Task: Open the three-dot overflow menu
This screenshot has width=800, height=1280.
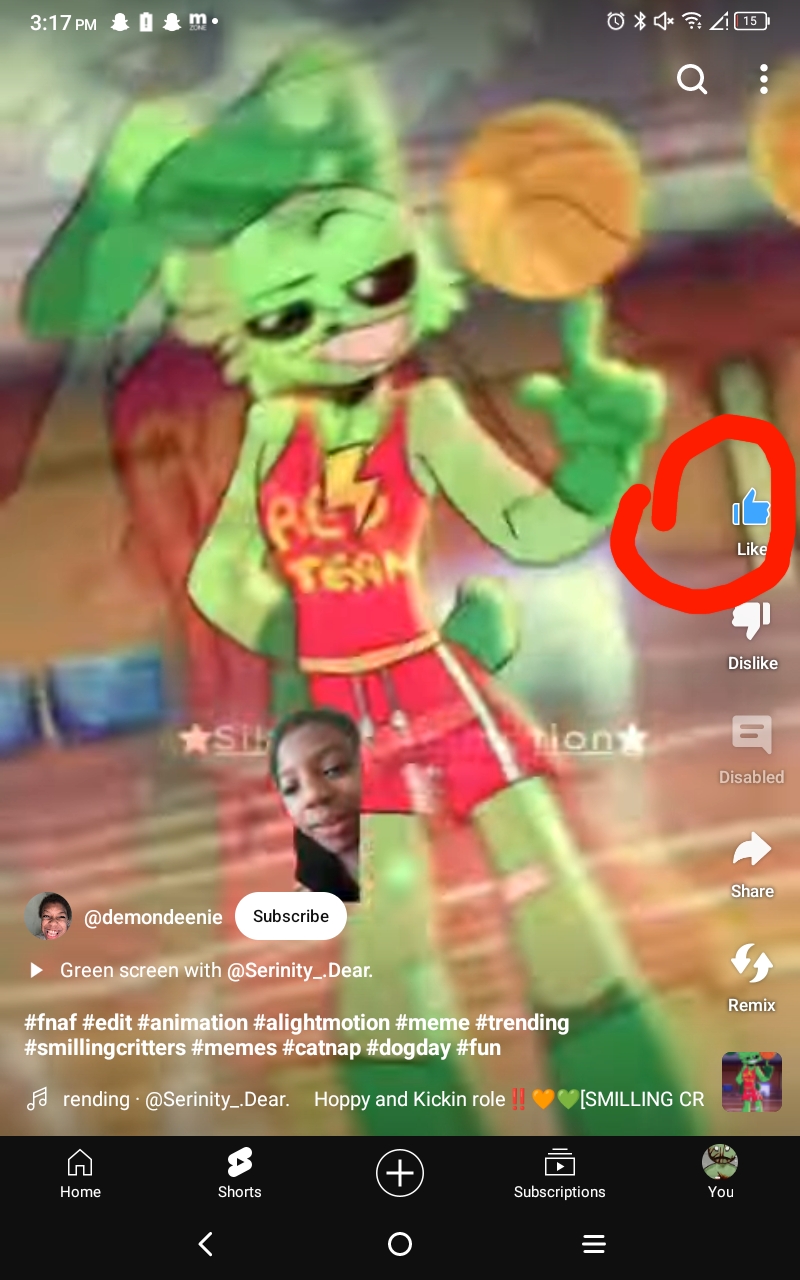Action: coord(763,79)
